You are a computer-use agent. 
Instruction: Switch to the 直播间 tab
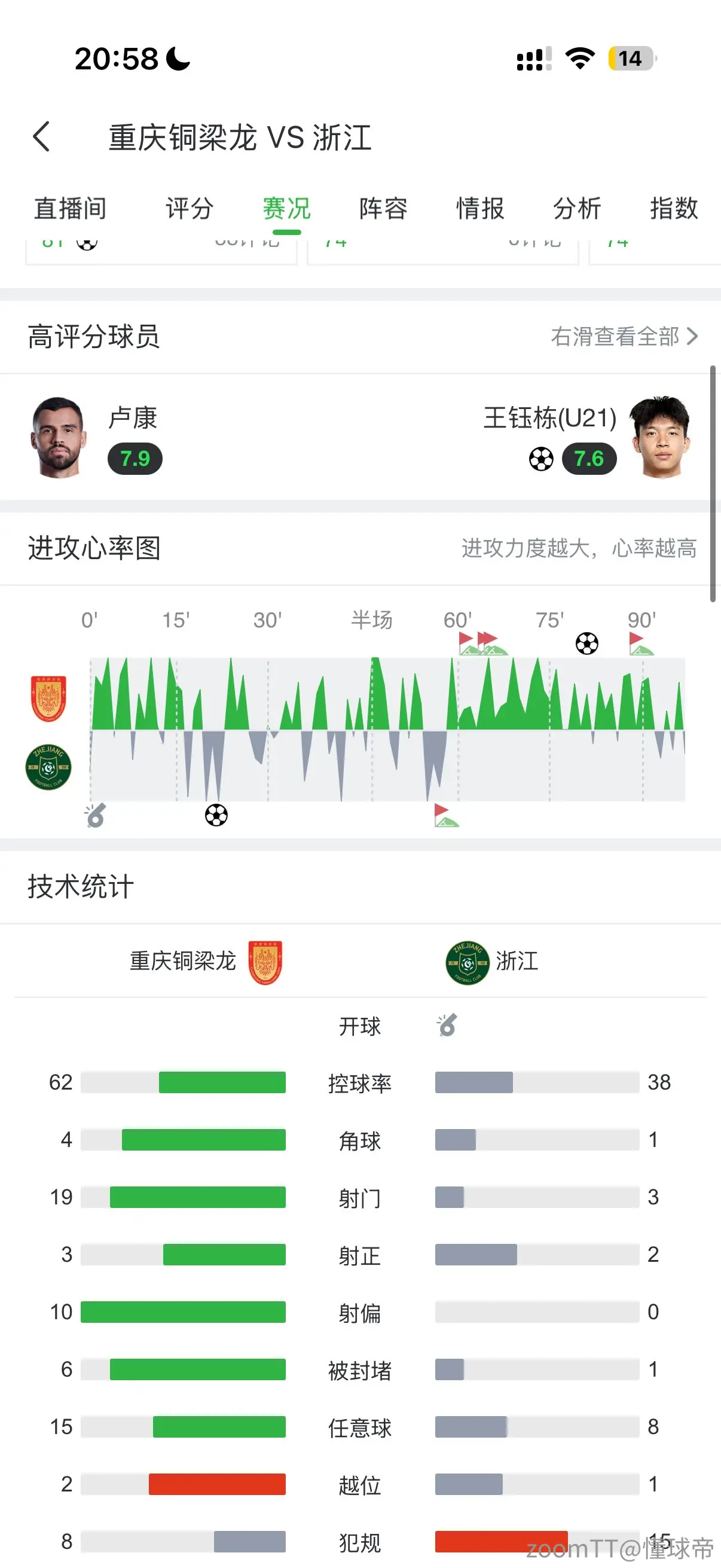(70, 209)
